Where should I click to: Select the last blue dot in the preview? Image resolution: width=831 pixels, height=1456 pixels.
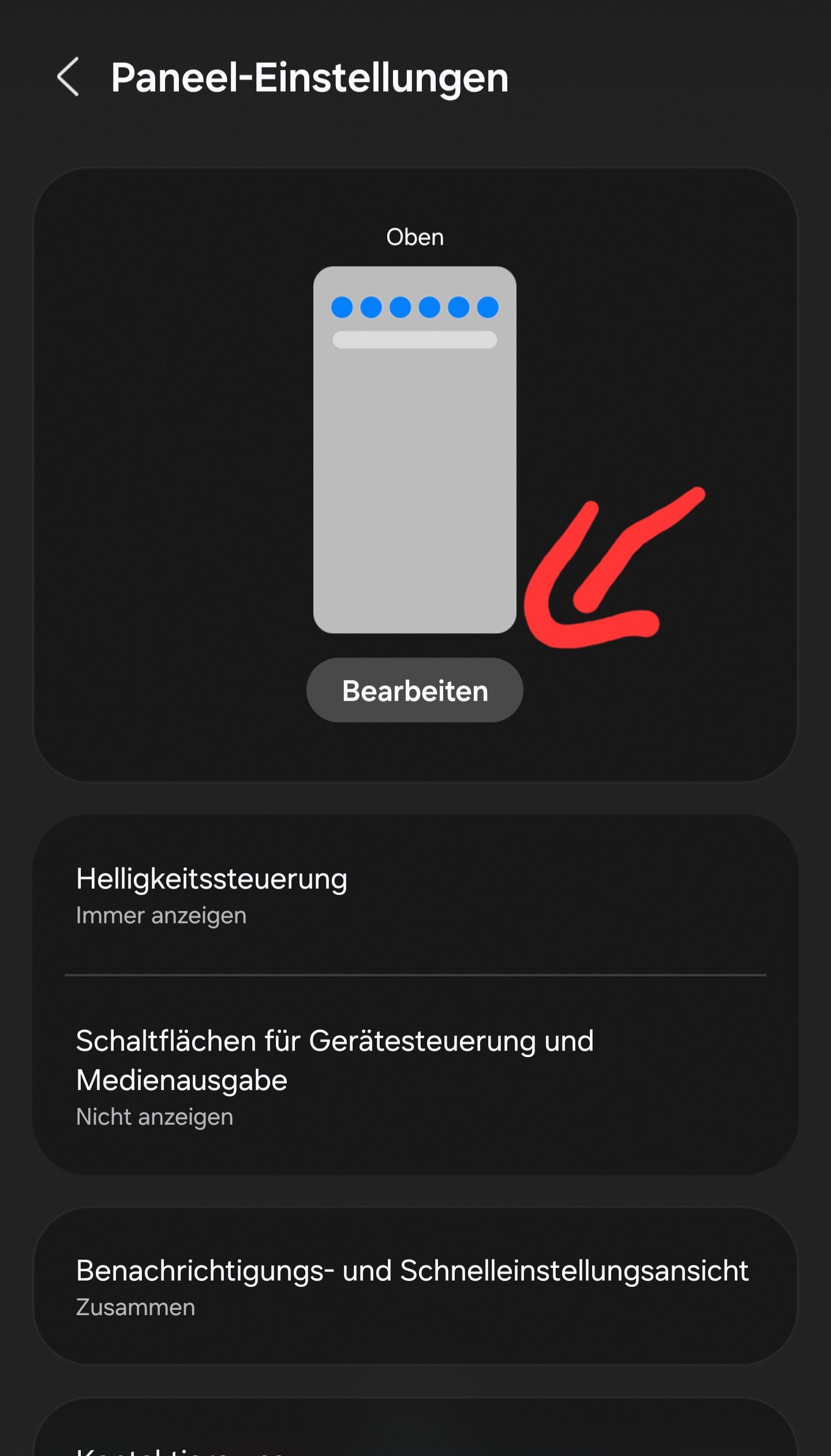click(x=488, y=306)
